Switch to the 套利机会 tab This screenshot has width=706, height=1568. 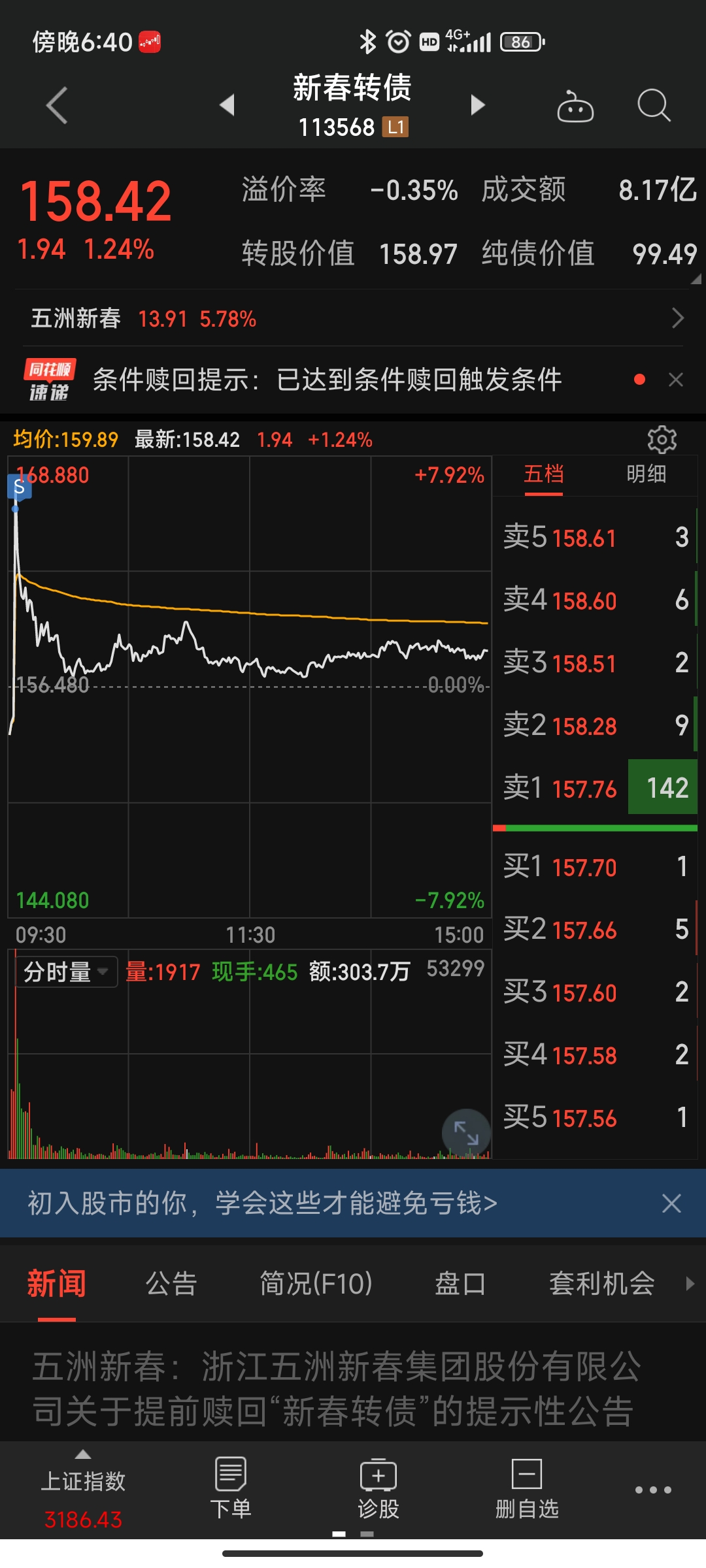tap(601, 1284)
